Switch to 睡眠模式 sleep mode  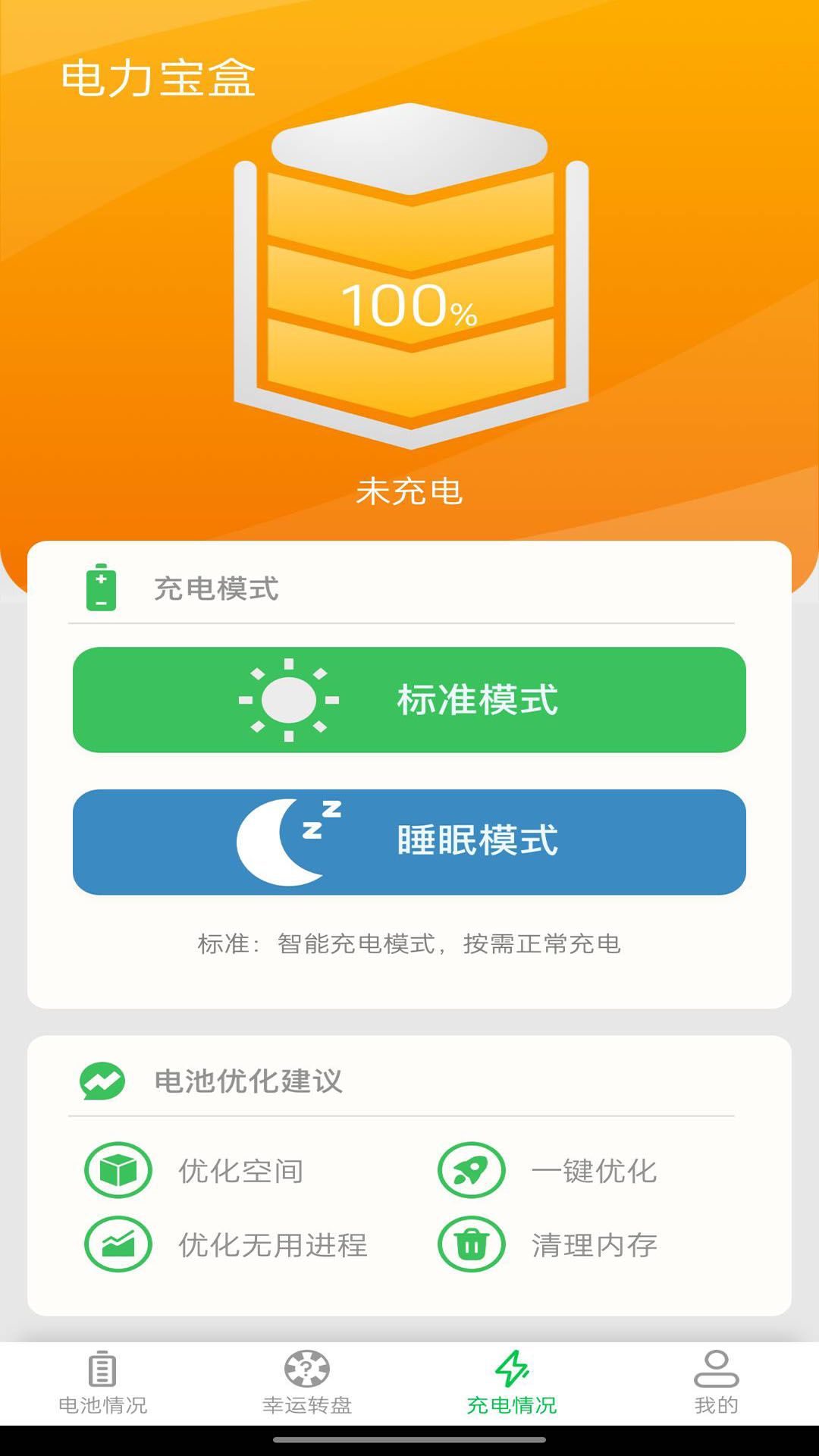(409, 842)
